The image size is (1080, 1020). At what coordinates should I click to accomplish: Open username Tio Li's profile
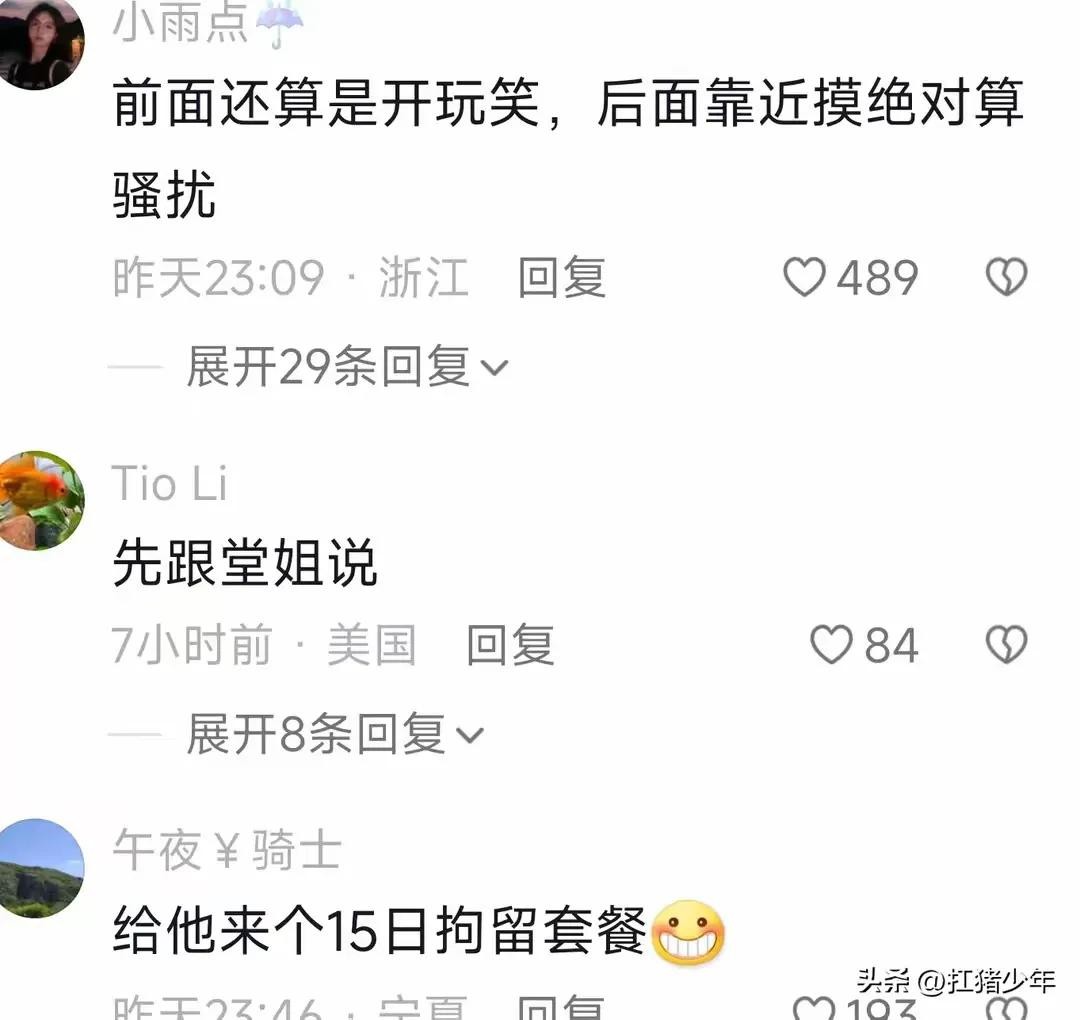(169, 484)
